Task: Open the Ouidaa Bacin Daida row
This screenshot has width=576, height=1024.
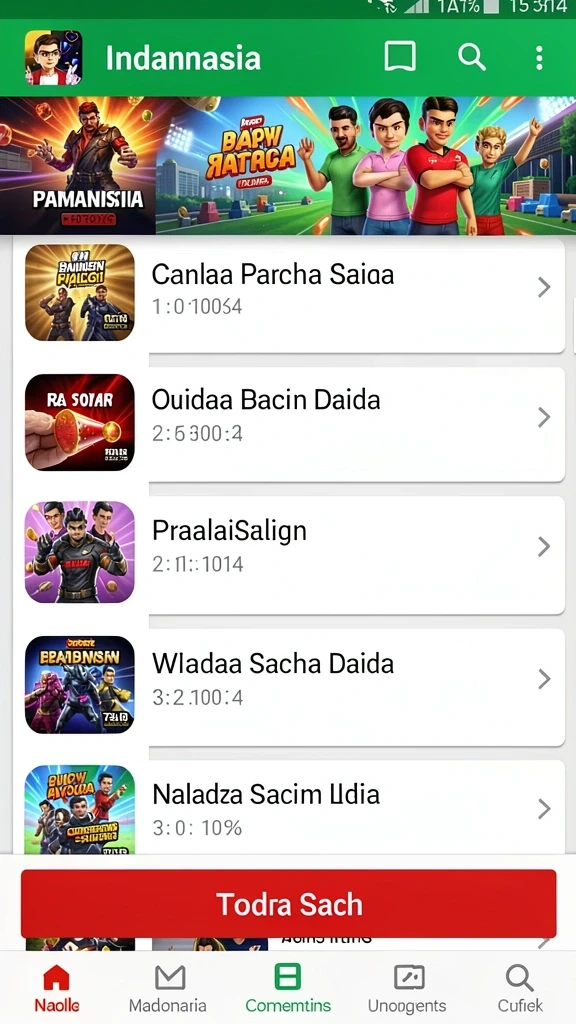Action: click(289, 423)
